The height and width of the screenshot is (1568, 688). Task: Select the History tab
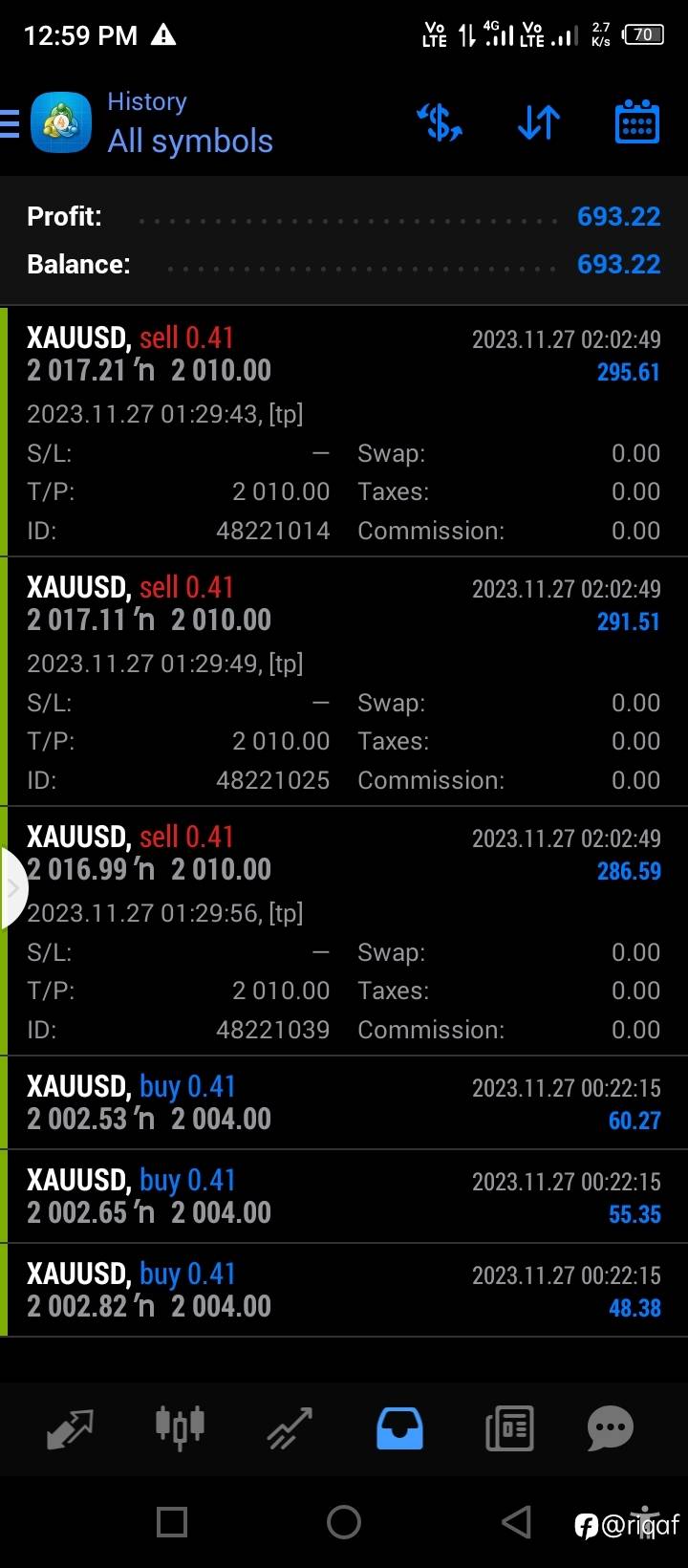tap(399, 1428)
